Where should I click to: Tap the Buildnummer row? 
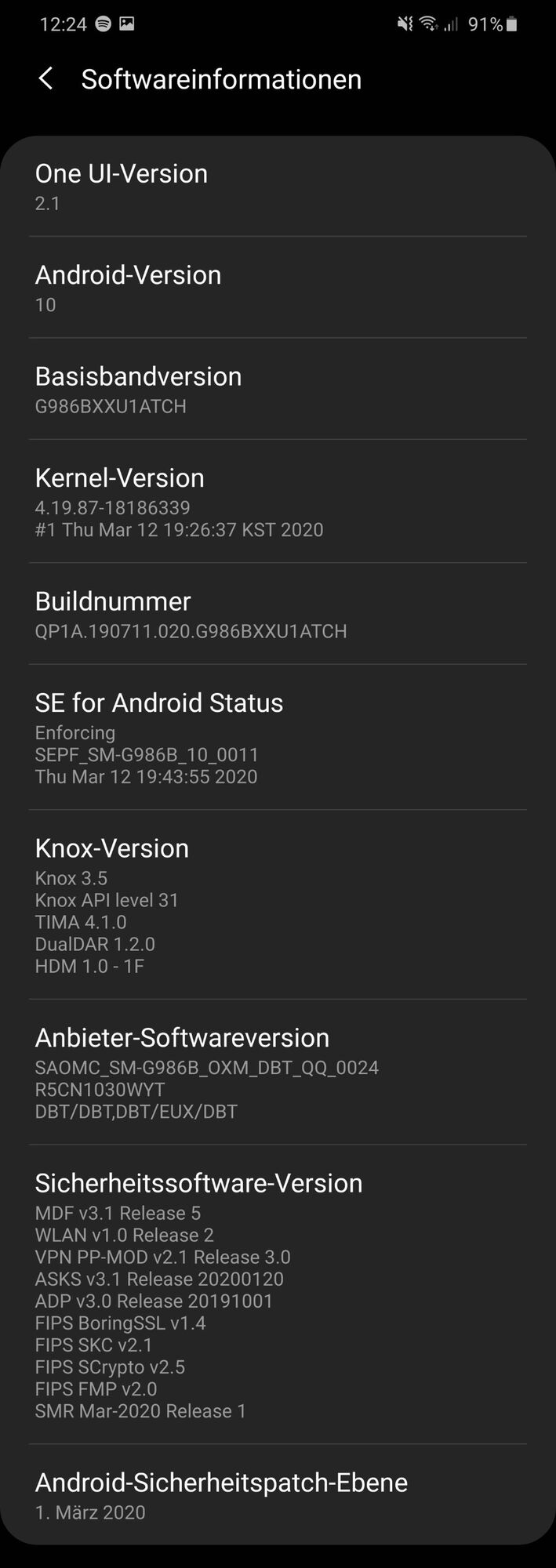[278, 615]
